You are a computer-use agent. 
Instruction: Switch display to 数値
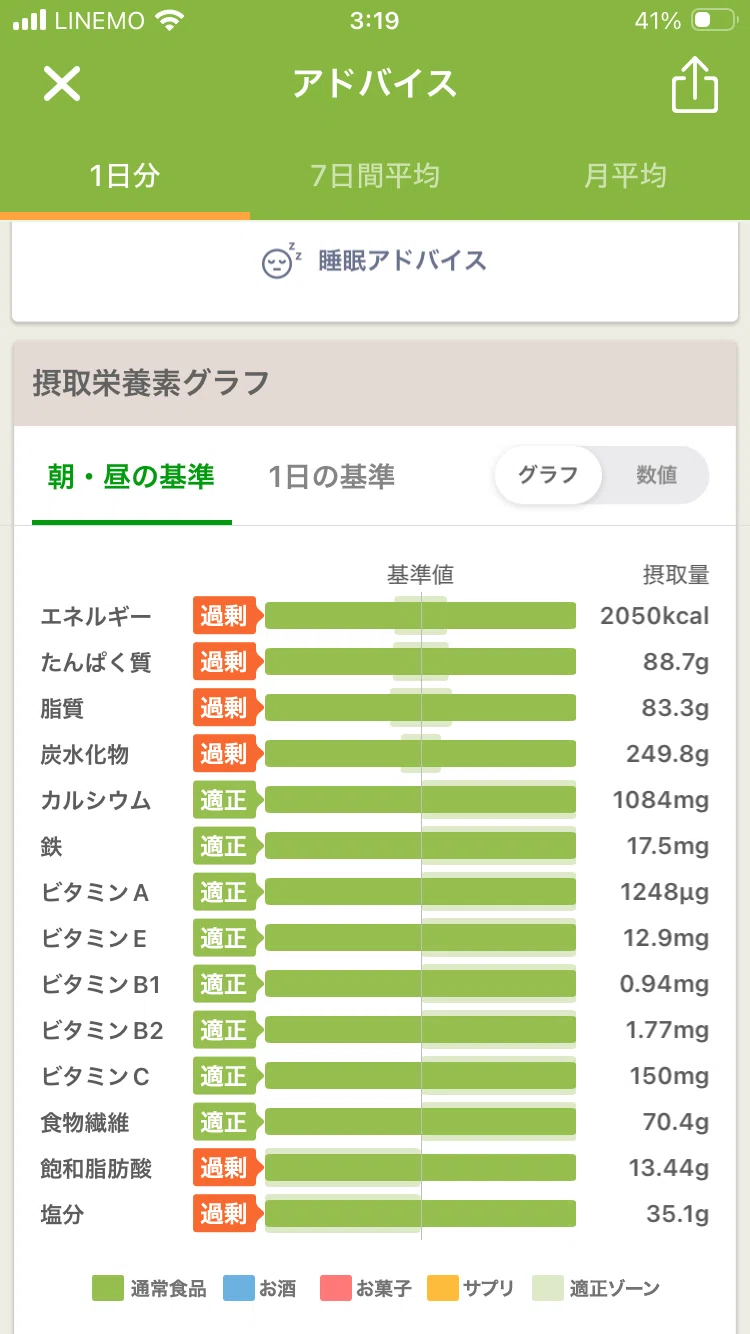pos(657,475)
